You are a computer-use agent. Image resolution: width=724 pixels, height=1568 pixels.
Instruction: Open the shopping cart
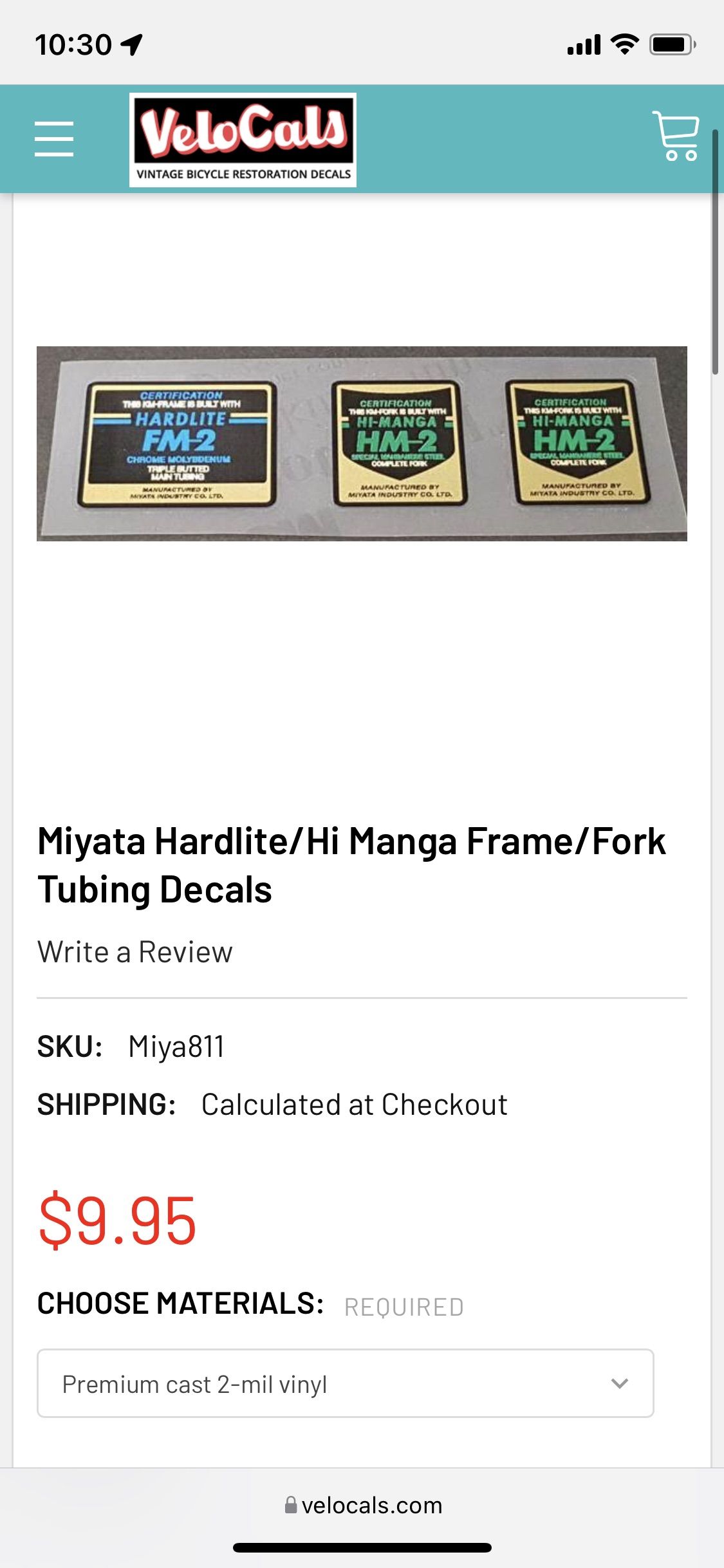tap(676, 136)
